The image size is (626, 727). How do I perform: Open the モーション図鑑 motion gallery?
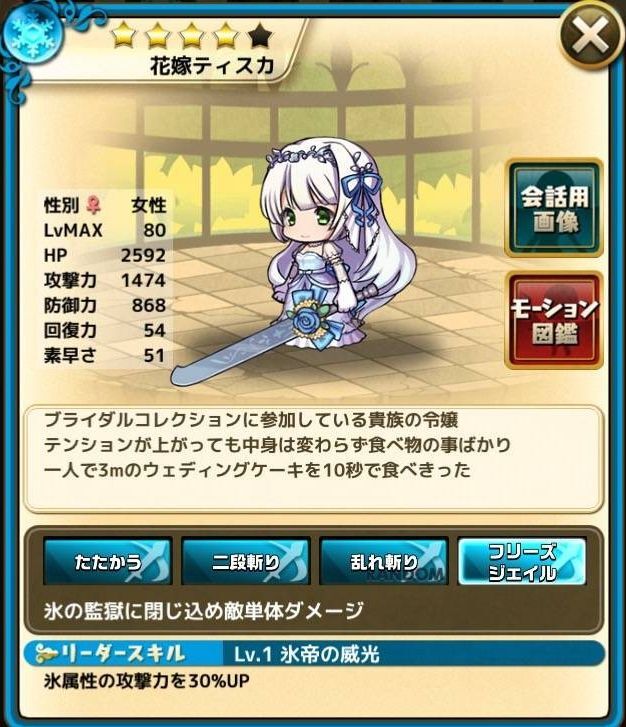click(554, 320)
